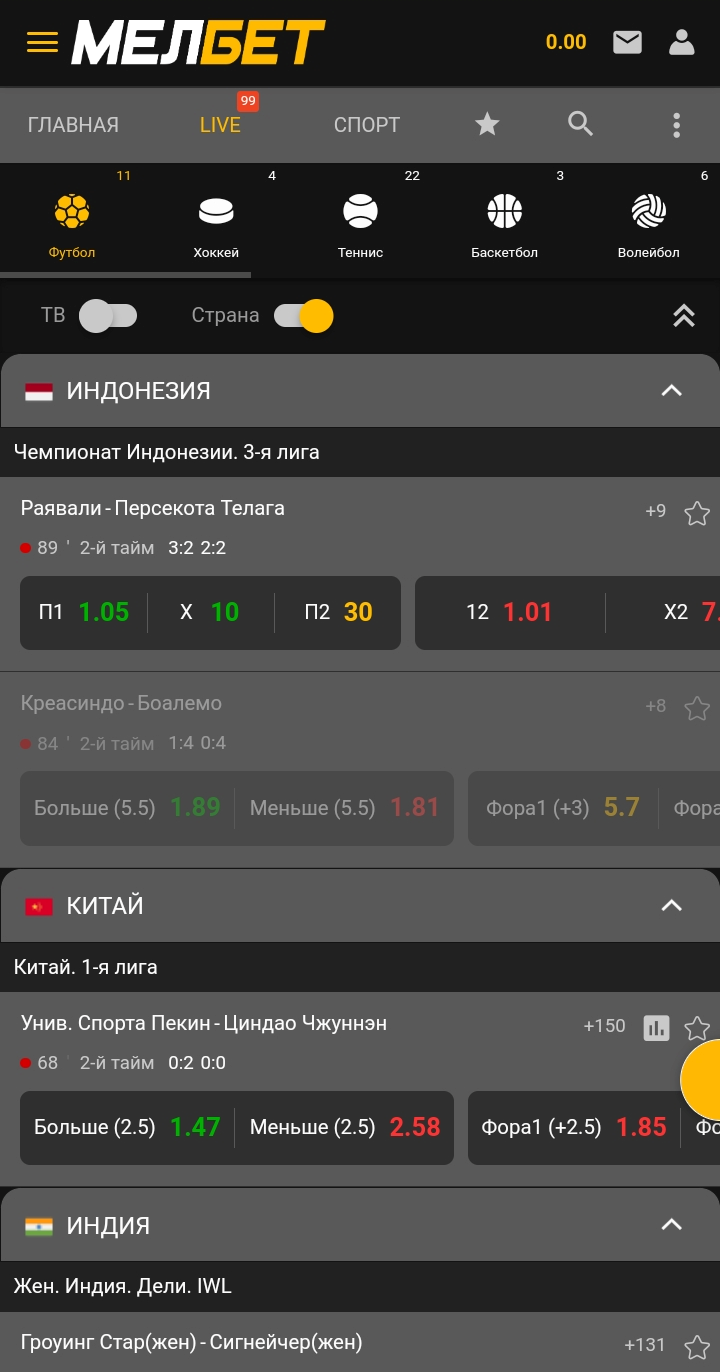This screenshot has height=1372, width=720.
Task: Open the three-dot overflow menu
Action: 677,125
